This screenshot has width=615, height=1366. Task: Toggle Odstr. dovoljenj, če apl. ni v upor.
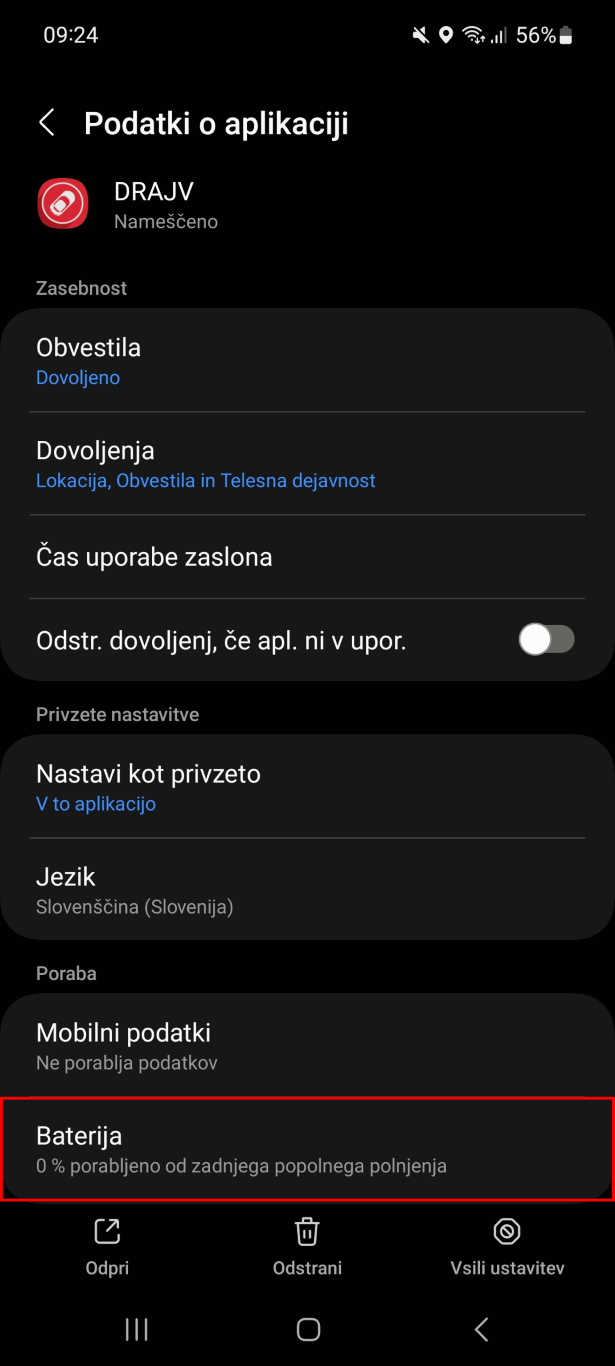(x=546, y=640)
